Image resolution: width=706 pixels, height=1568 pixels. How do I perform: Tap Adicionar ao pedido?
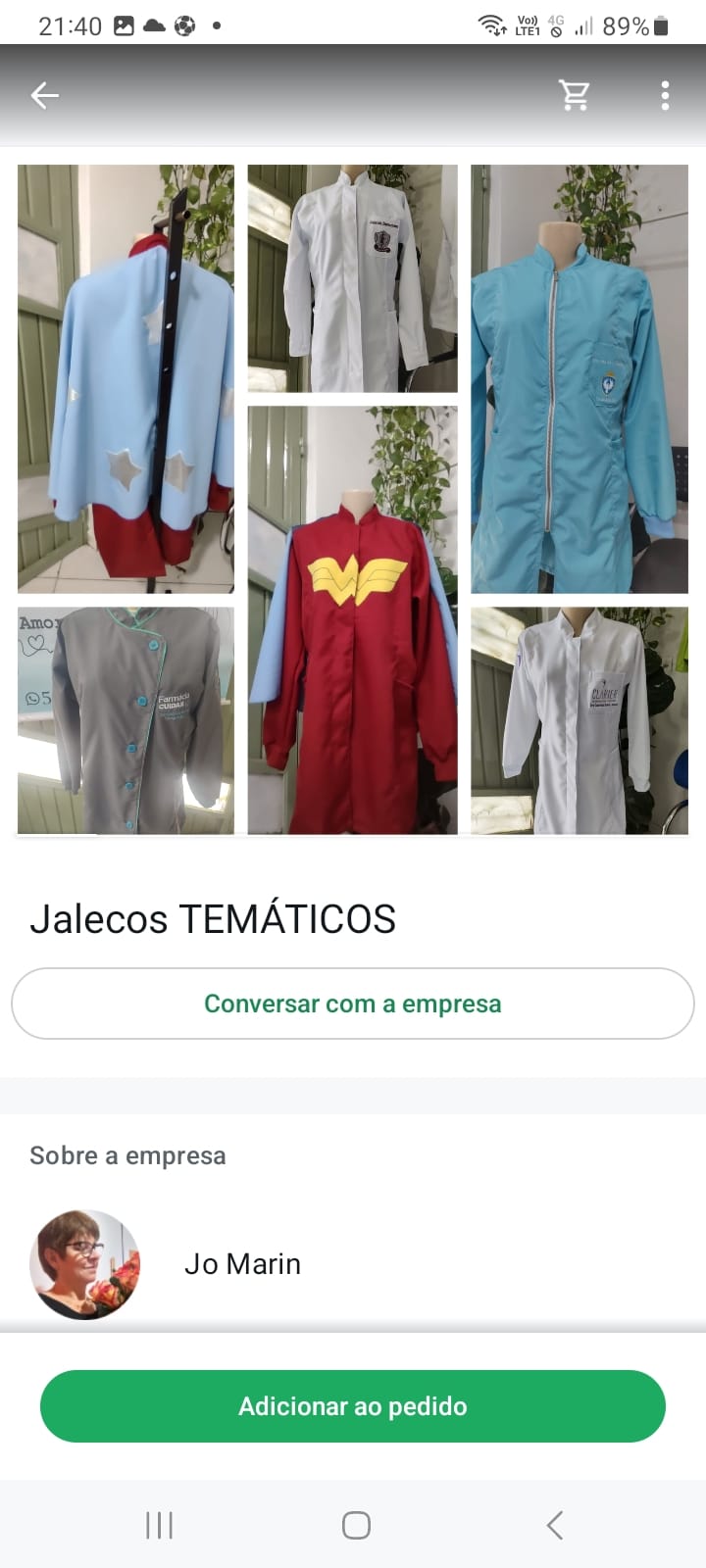click(353, 1406)
